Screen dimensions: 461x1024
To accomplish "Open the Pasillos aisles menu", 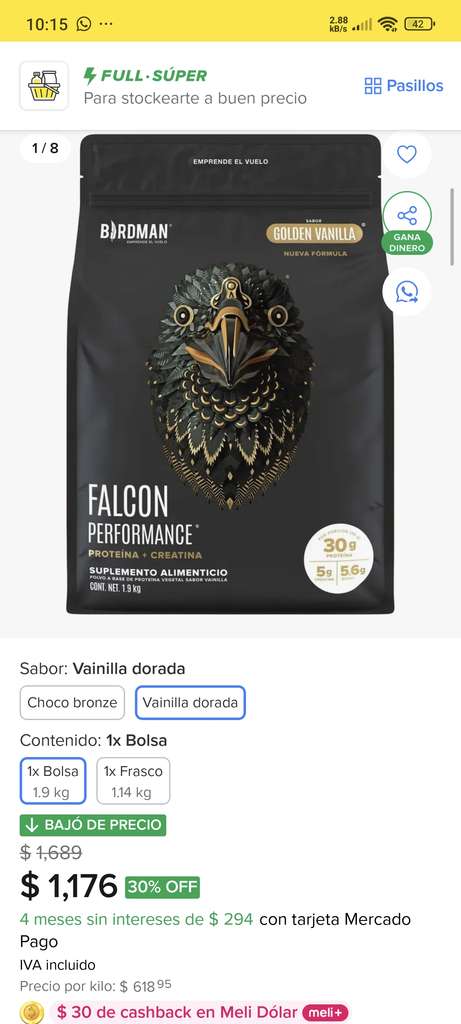I will pyautogui.click(x=404, y=86).
